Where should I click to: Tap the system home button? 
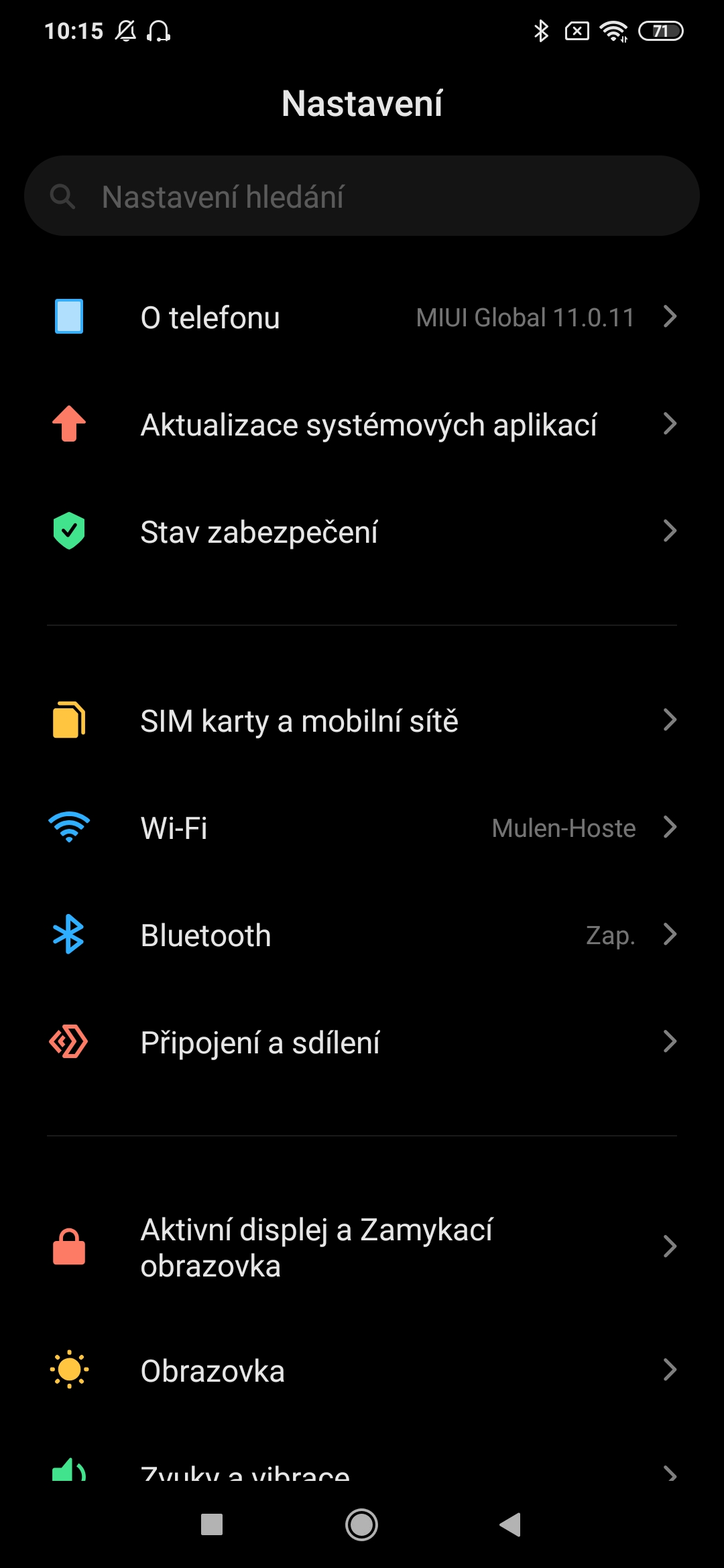point(361,1525)
